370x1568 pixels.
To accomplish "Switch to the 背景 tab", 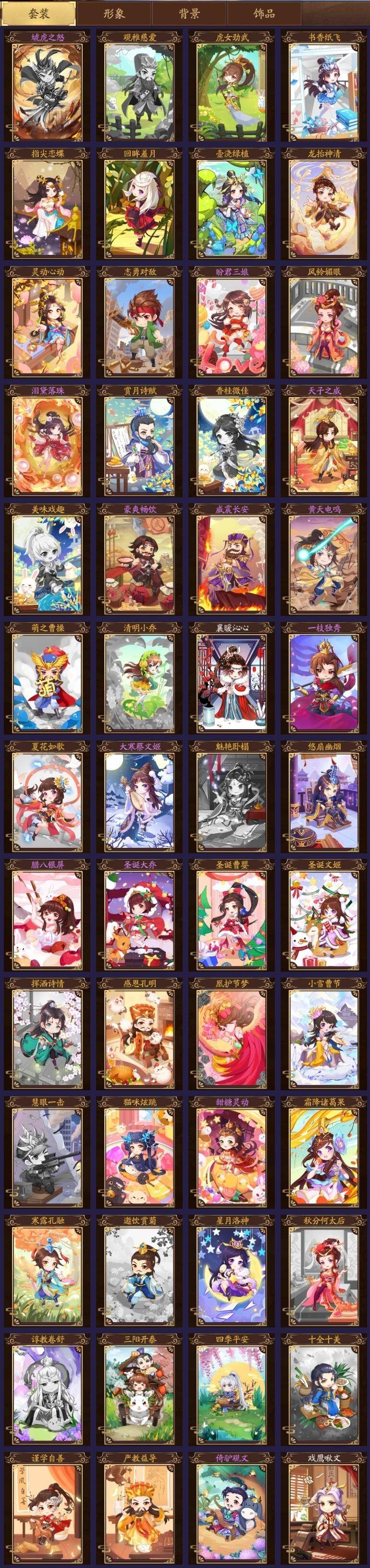I will 189,13.
